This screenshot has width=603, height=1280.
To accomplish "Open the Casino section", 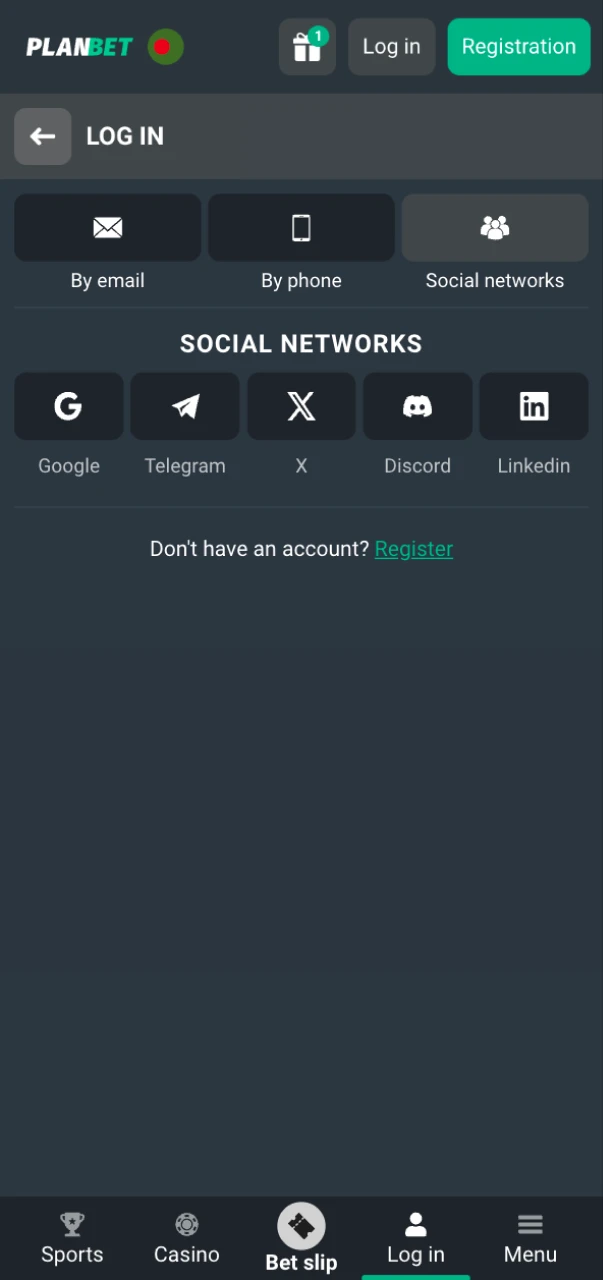I will [187, 1238].
